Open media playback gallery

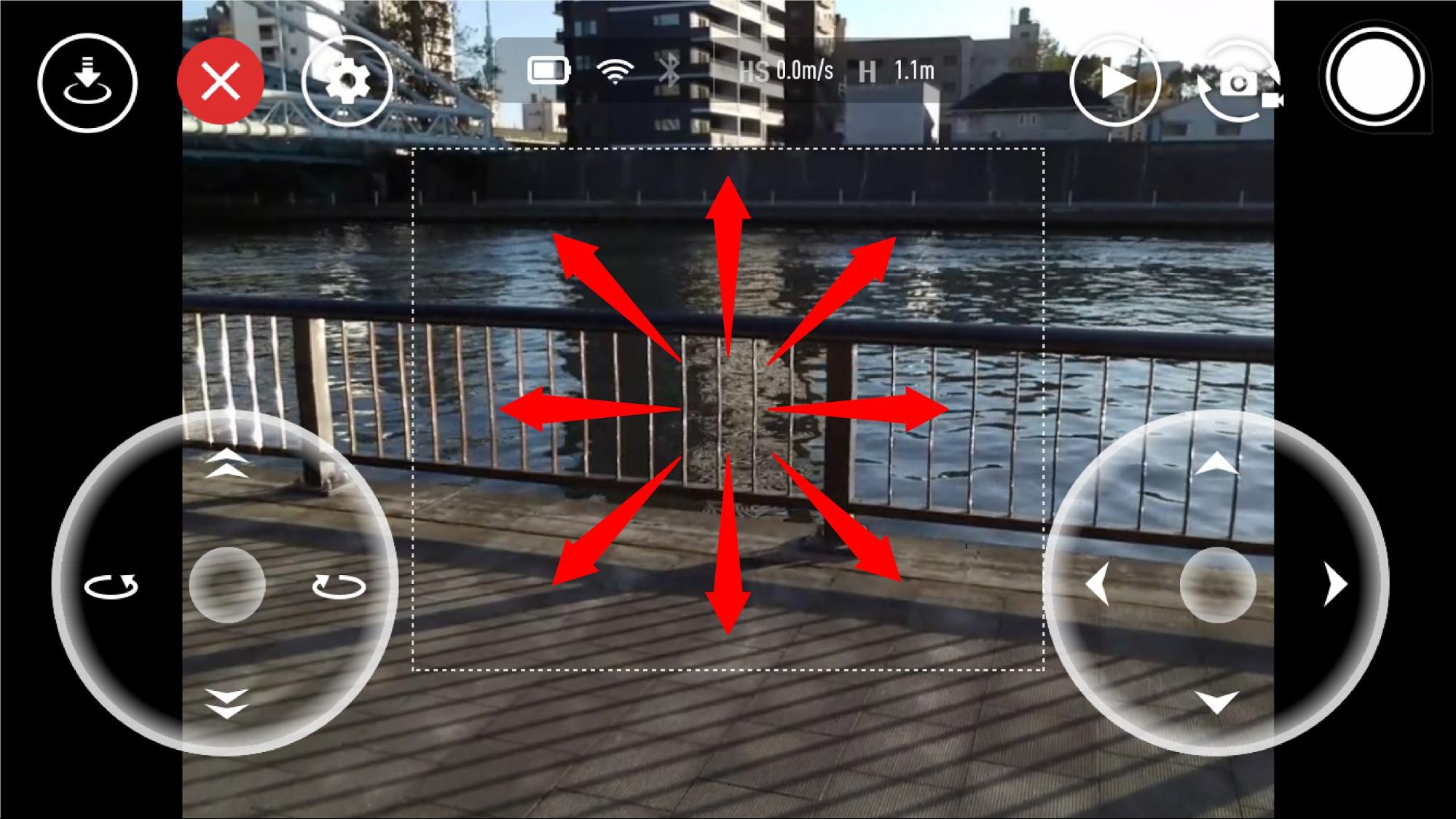(1114, 81)
